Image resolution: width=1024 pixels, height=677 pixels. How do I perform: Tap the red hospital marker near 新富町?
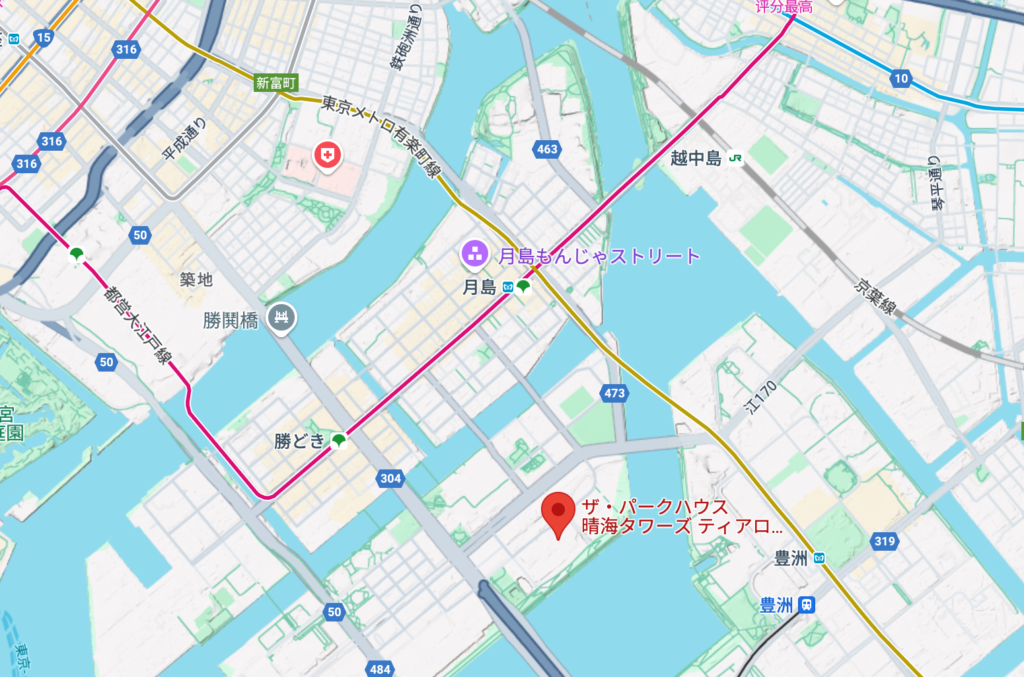[x=327, y=156]
